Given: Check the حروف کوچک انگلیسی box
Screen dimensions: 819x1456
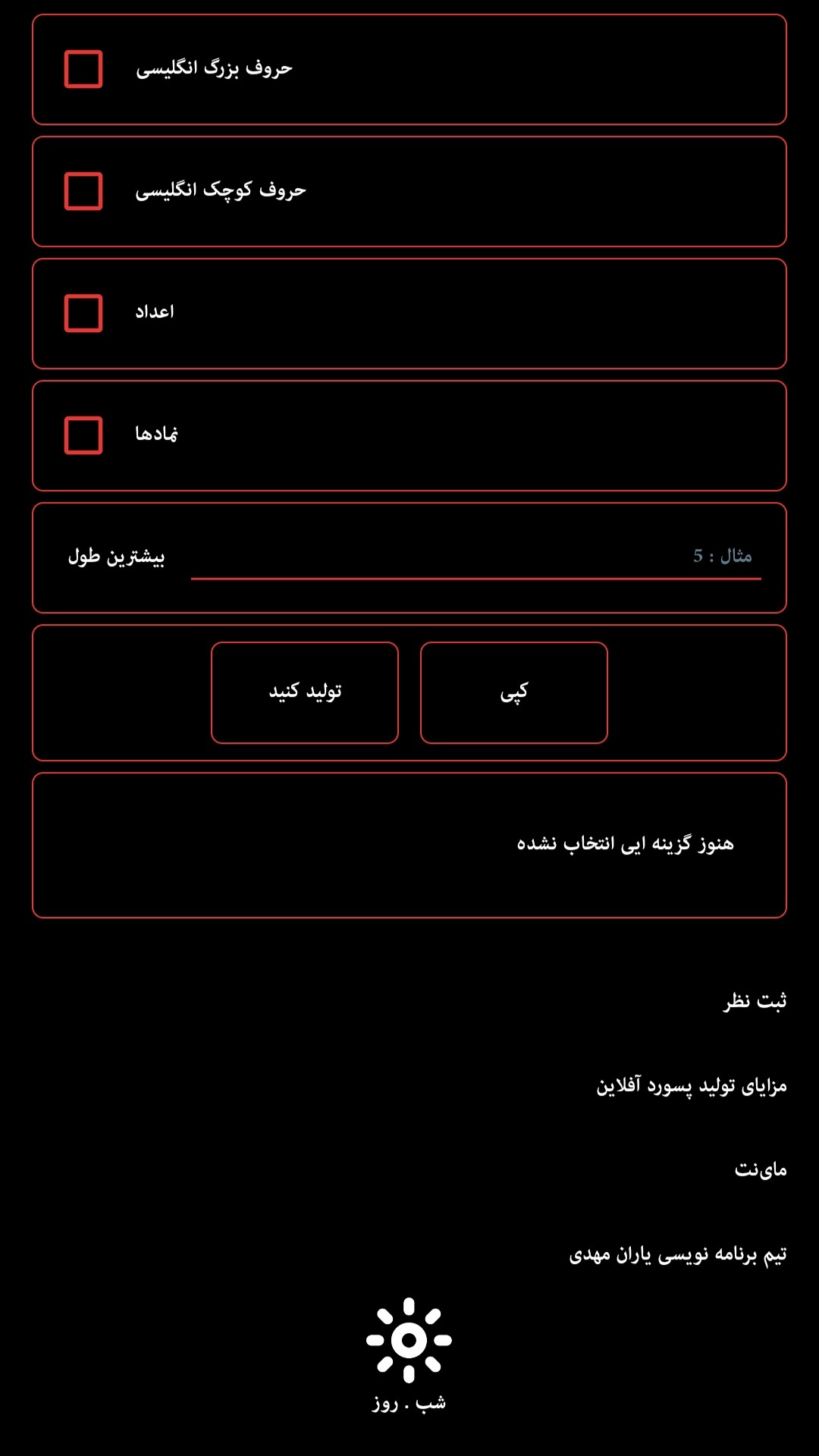Looking at the screenshot, I should pos(83,191).
